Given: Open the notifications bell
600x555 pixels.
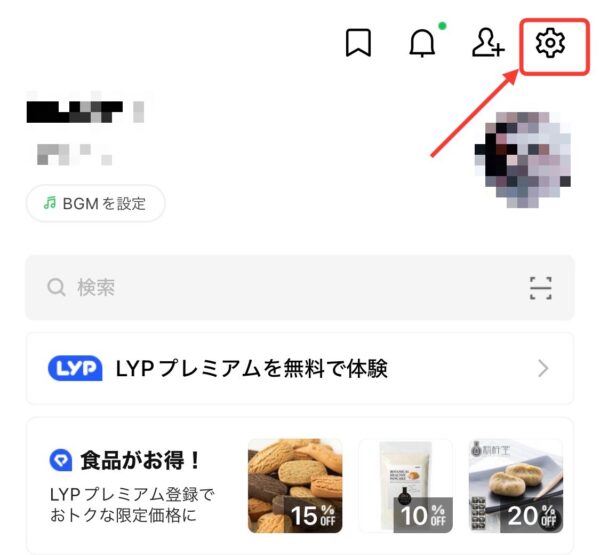Looking at the screenshot, I should (x=424, y=43).
